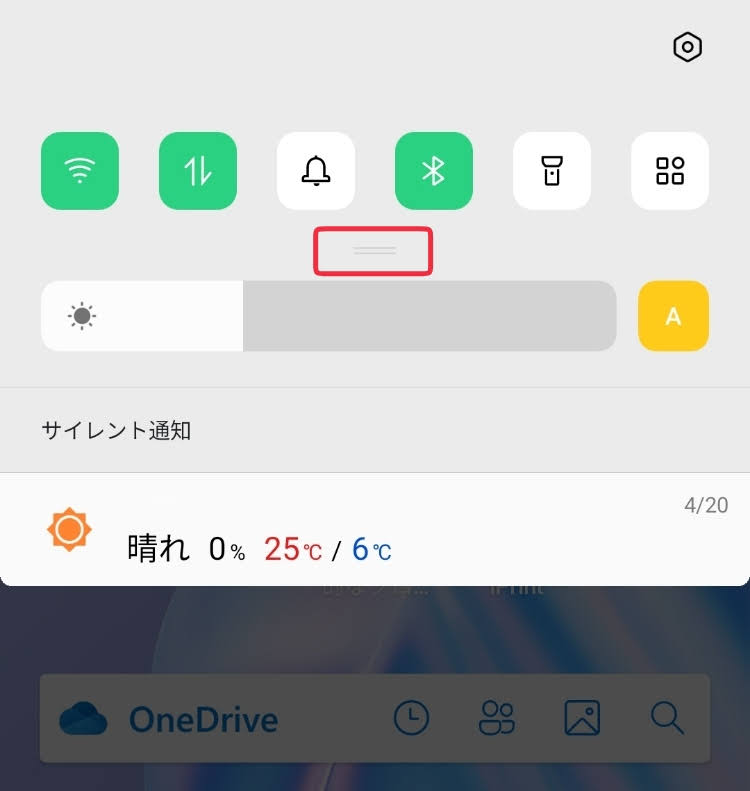This screenshot has height=791, width=750.
Task: Expand the quick settings panel handle
Action: pyautogui.click(x=374, y=251)
